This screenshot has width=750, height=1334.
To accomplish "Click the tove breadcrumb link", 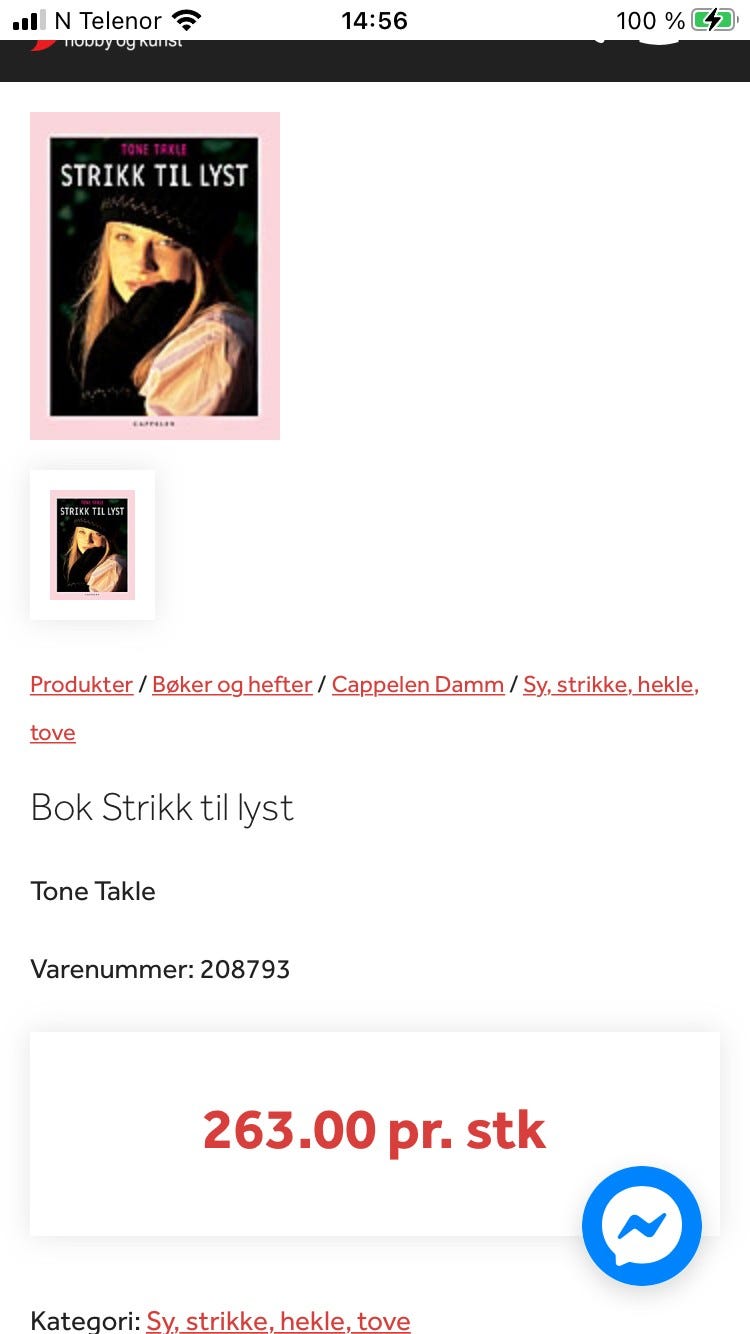I will 52,732.
